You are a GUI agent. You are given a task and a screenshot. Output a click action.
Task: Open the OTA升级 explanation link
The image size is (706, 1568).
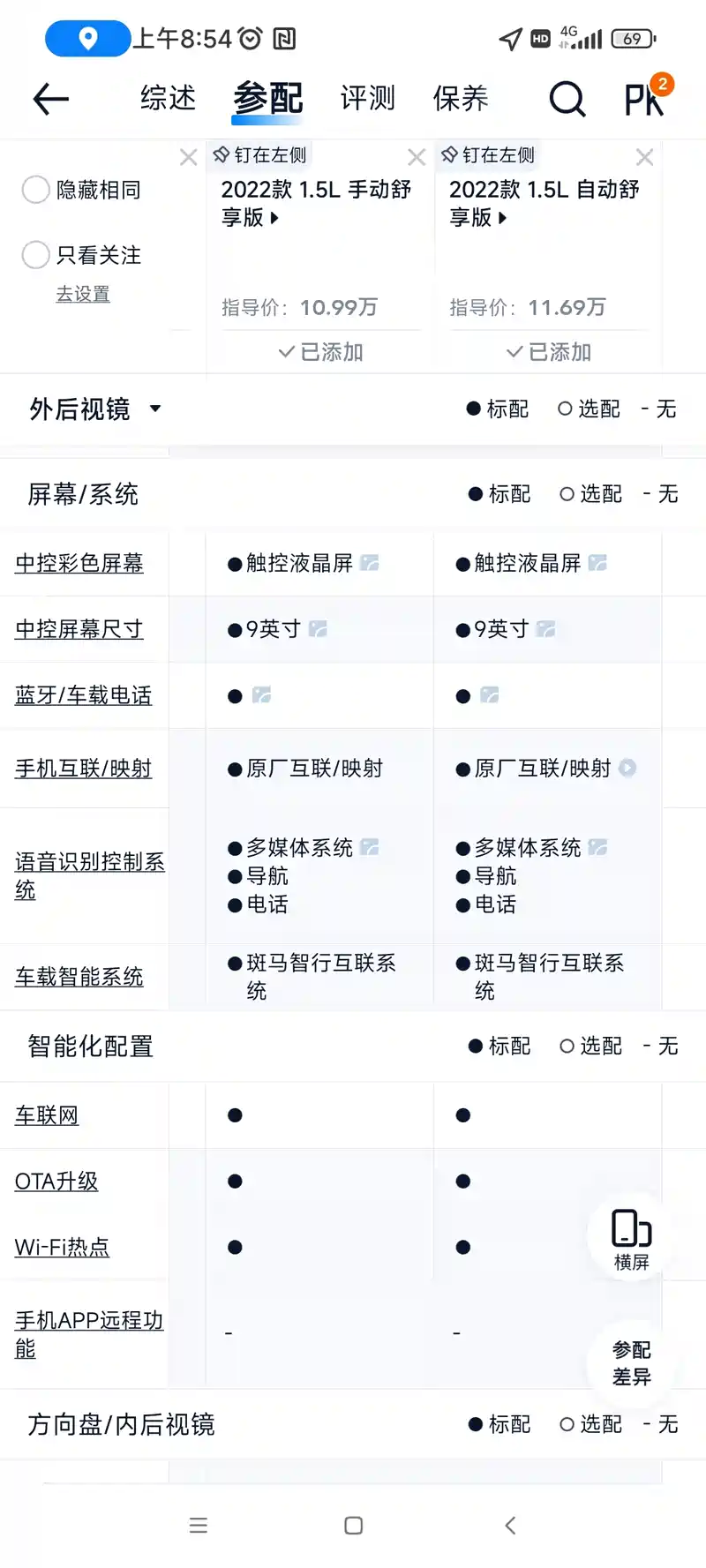56,1182
